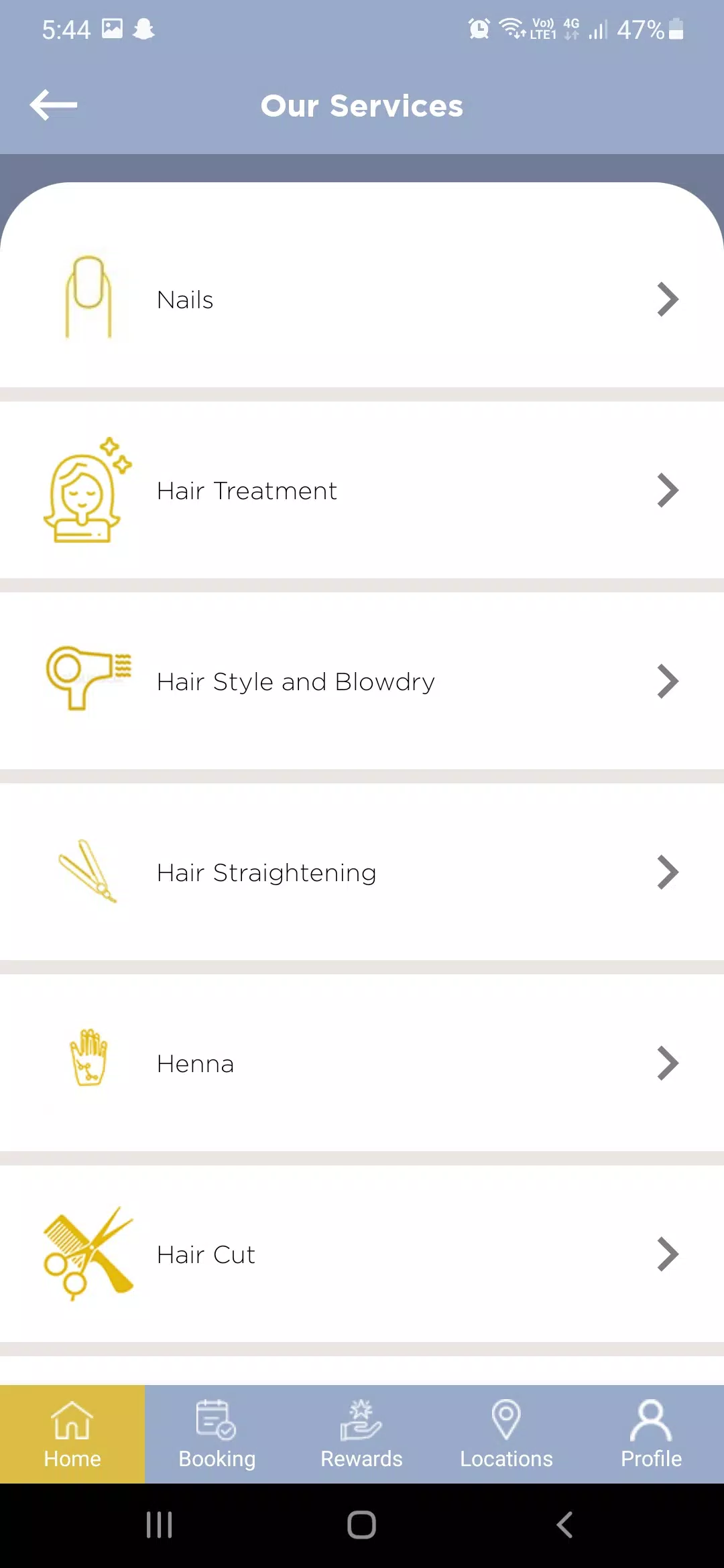
Task: View Hair Straightening services
Action: pyautogui.click(x=362, y=872)
